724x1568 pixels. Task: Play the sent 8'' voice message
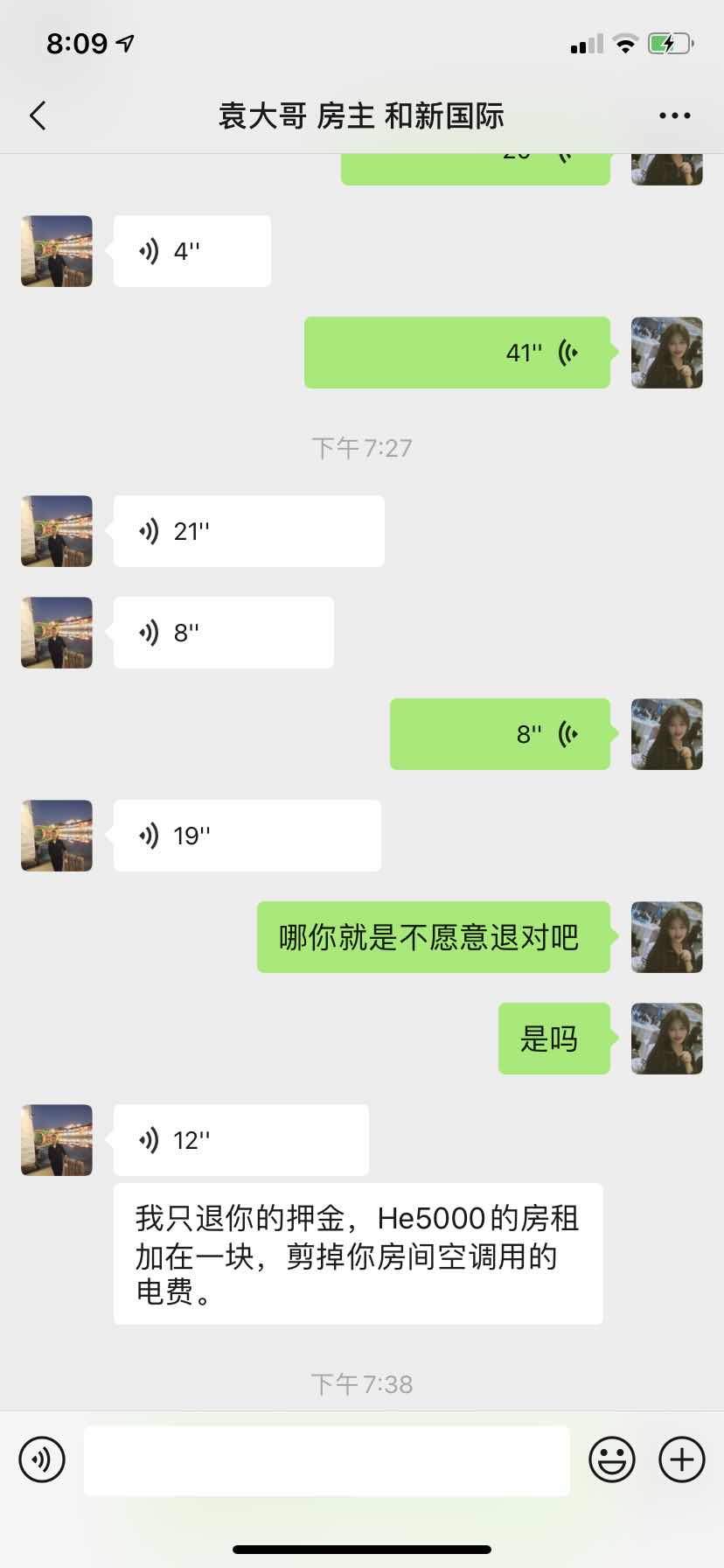[x=499, y=734]
